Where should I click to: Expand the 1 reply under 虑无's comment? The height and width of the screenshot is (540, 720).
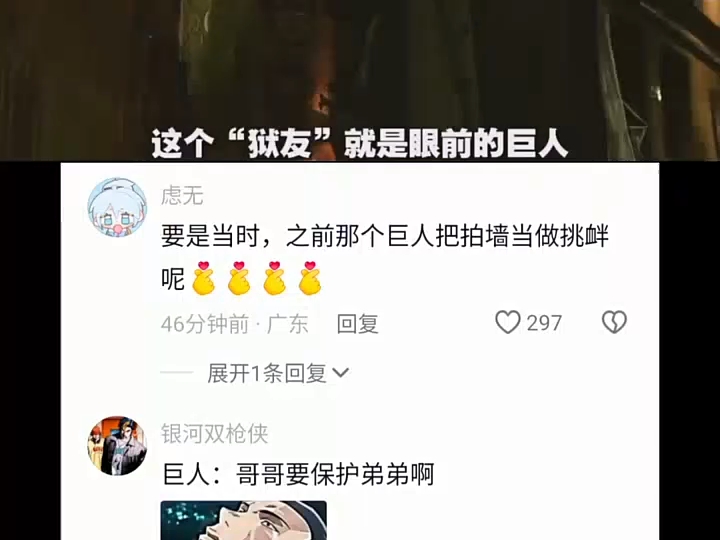click(x=277, y=373)
